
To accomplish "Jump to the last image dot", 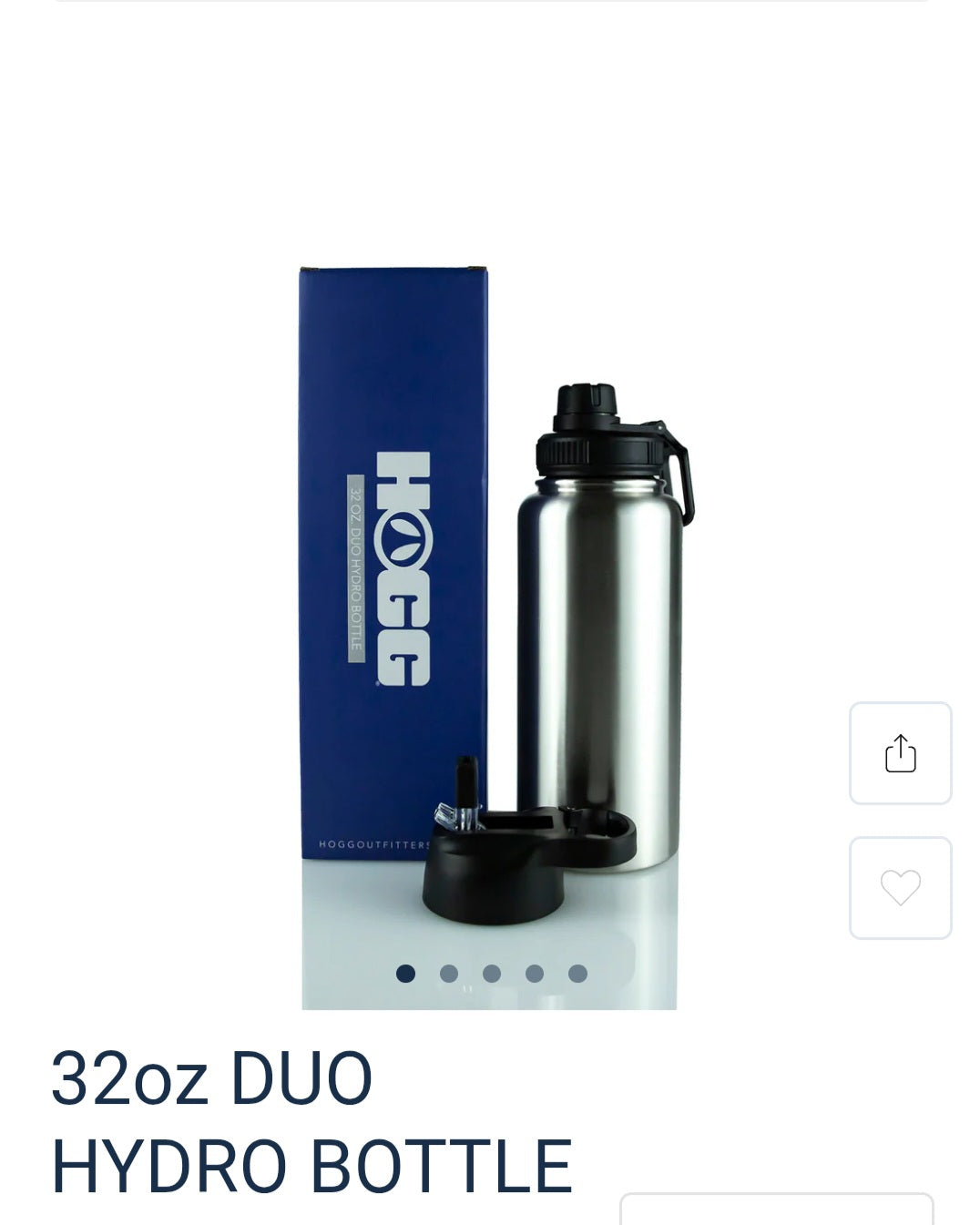I will tap(577, 974).
